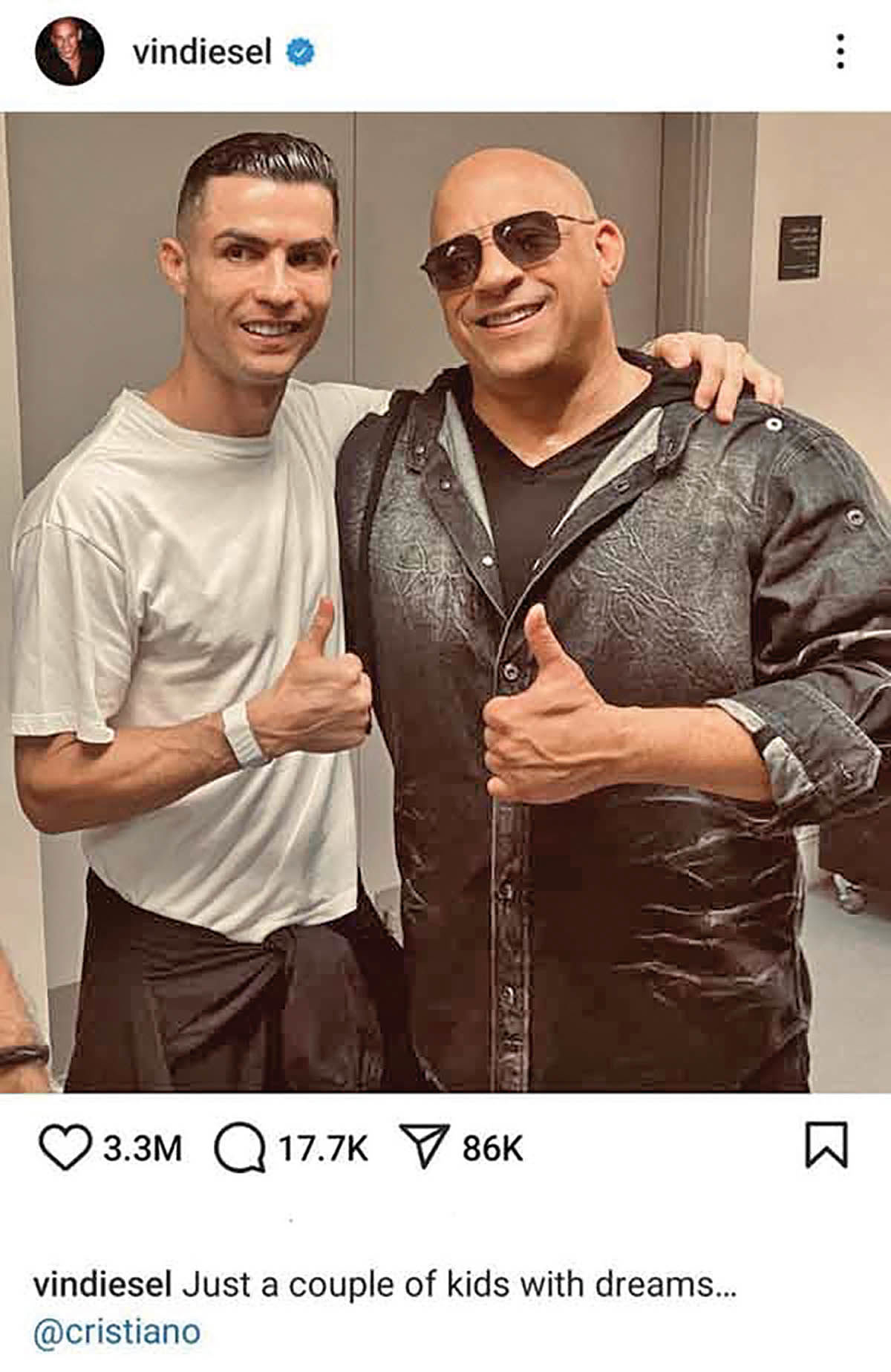The height and width of the screenshot is (1372, 891).
Task: Share this post via the paper plane icon
Action: tap(425, 1148)
